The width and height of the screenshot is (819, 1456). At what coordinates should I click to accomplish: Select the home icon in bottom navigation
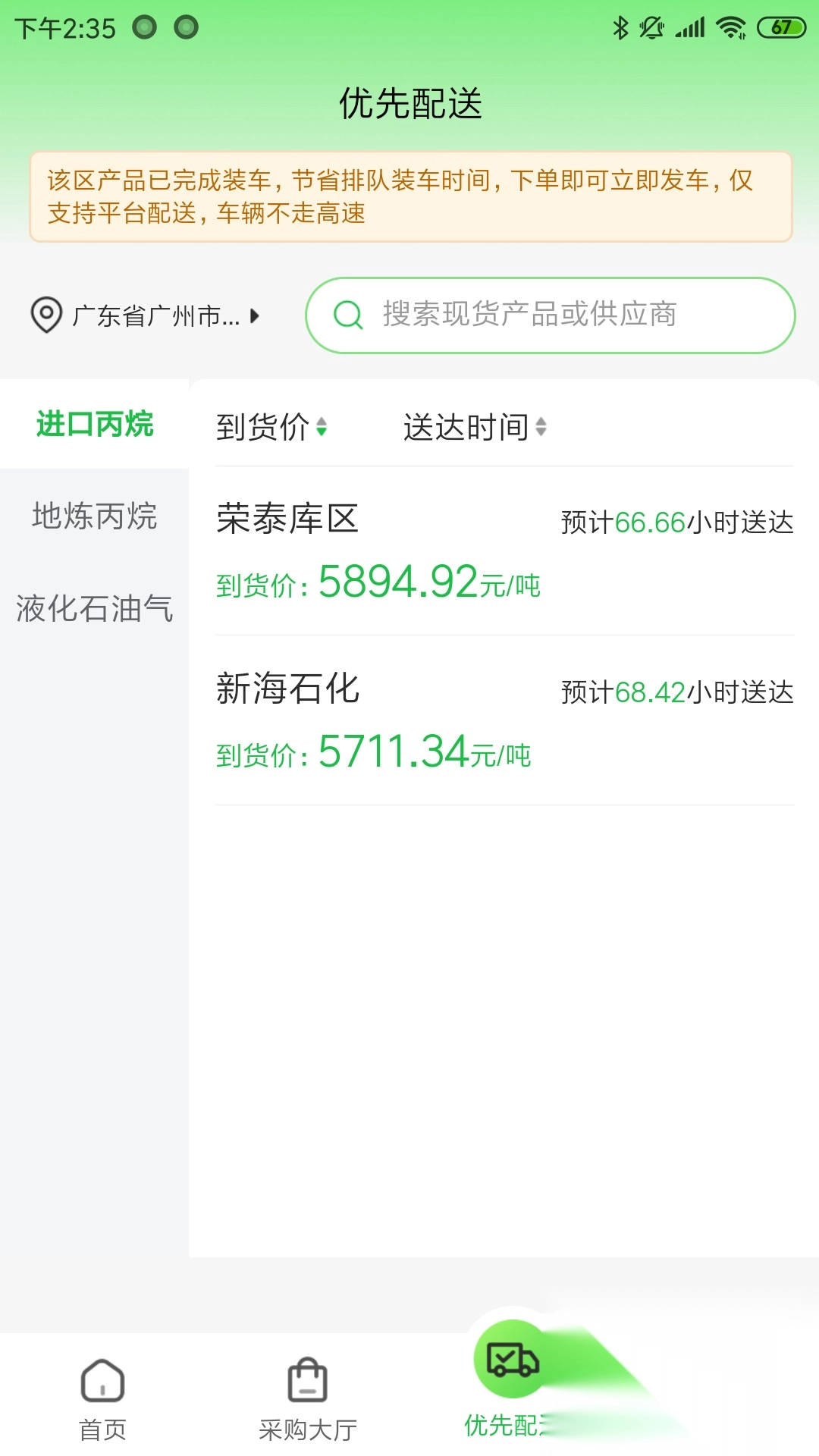tap(102, 1382)
